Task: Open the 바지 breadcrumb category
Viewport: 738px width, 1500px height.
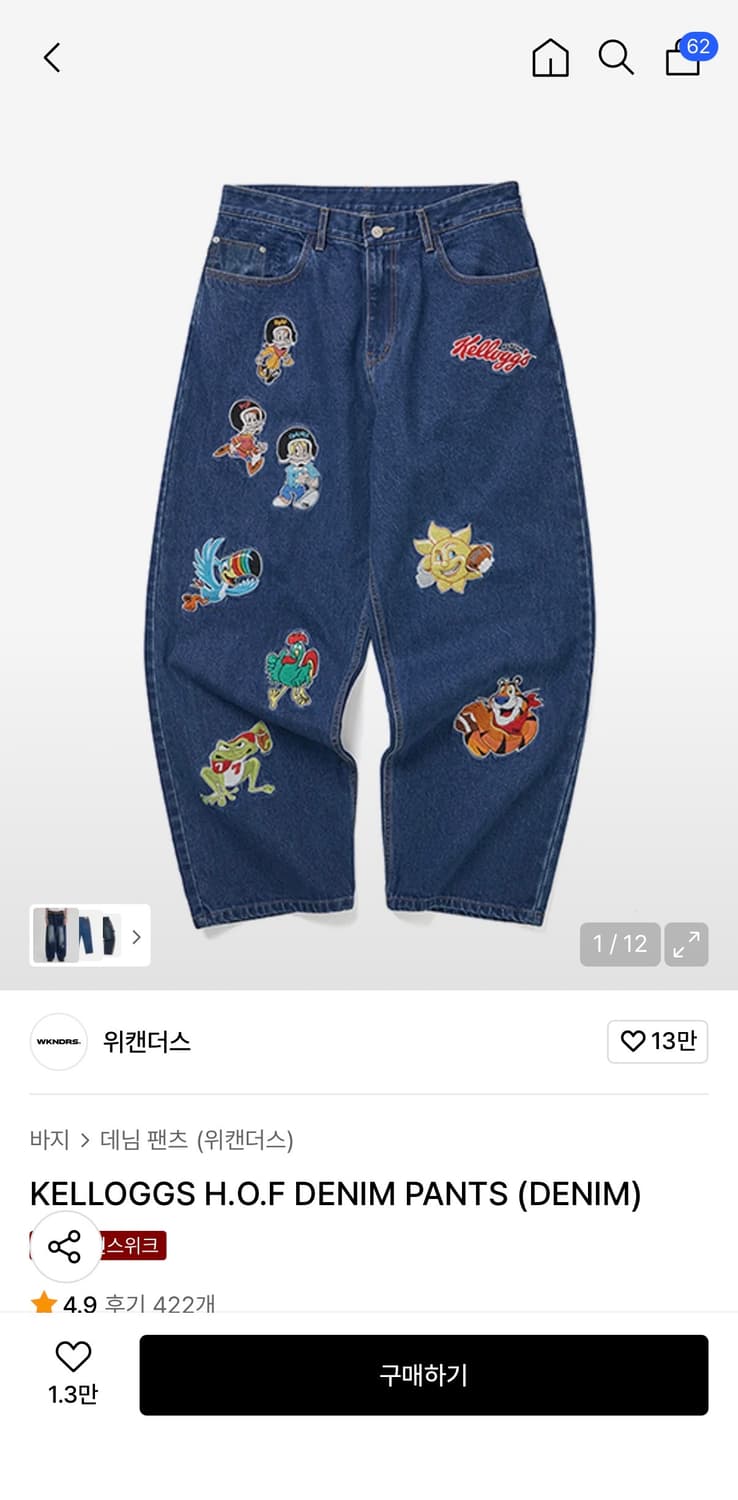Action: 49,1140
